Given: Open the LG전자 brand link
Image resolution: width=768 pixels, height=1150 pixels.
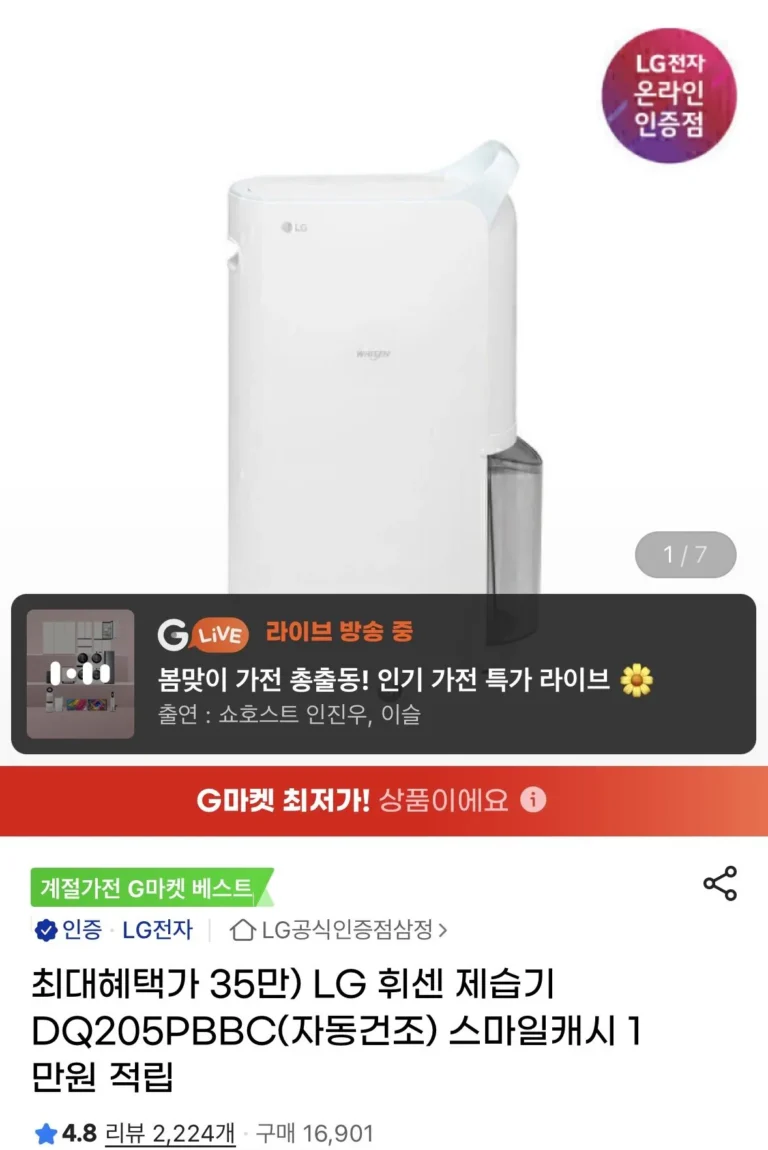Looking at the screenshot, I should point(157,930).
